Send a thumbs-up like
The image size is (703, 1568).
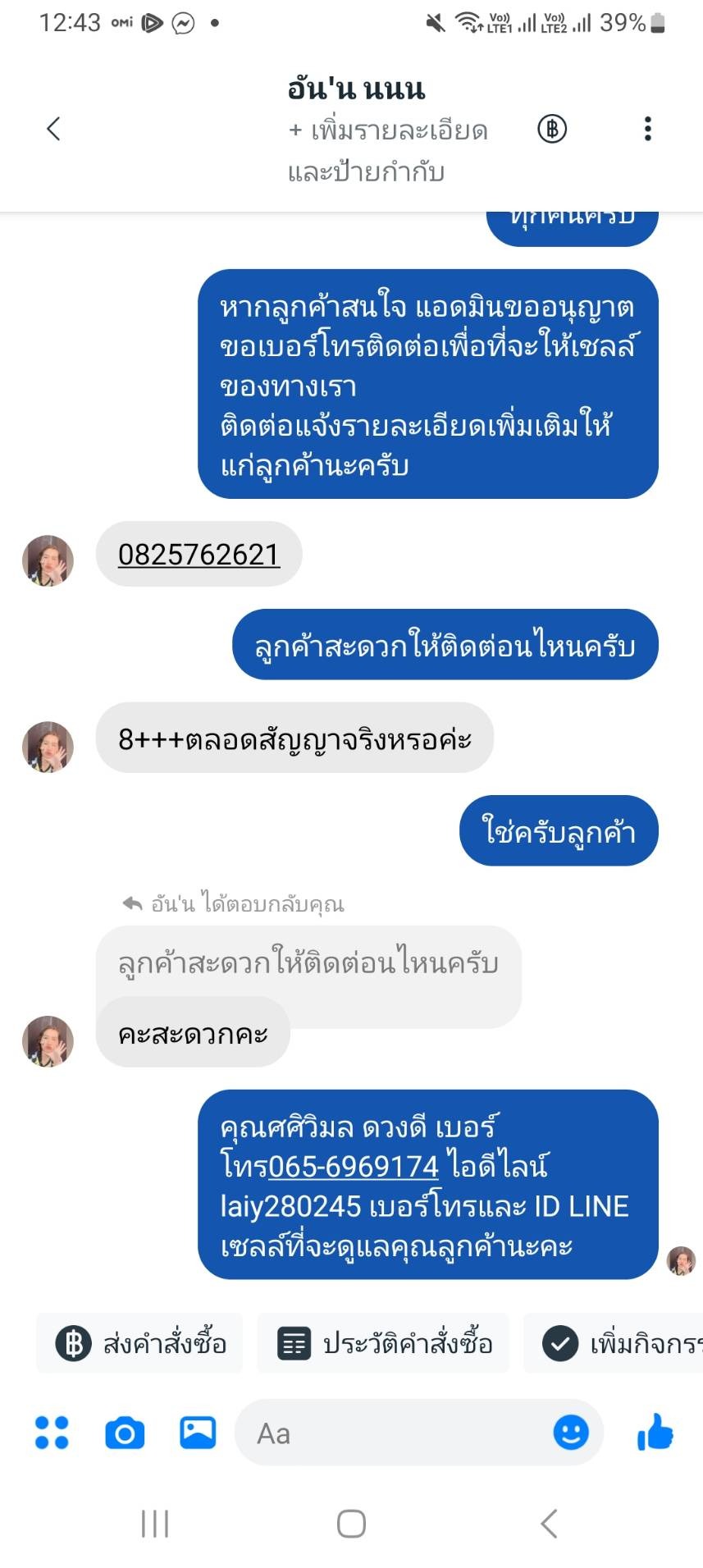655,1433
